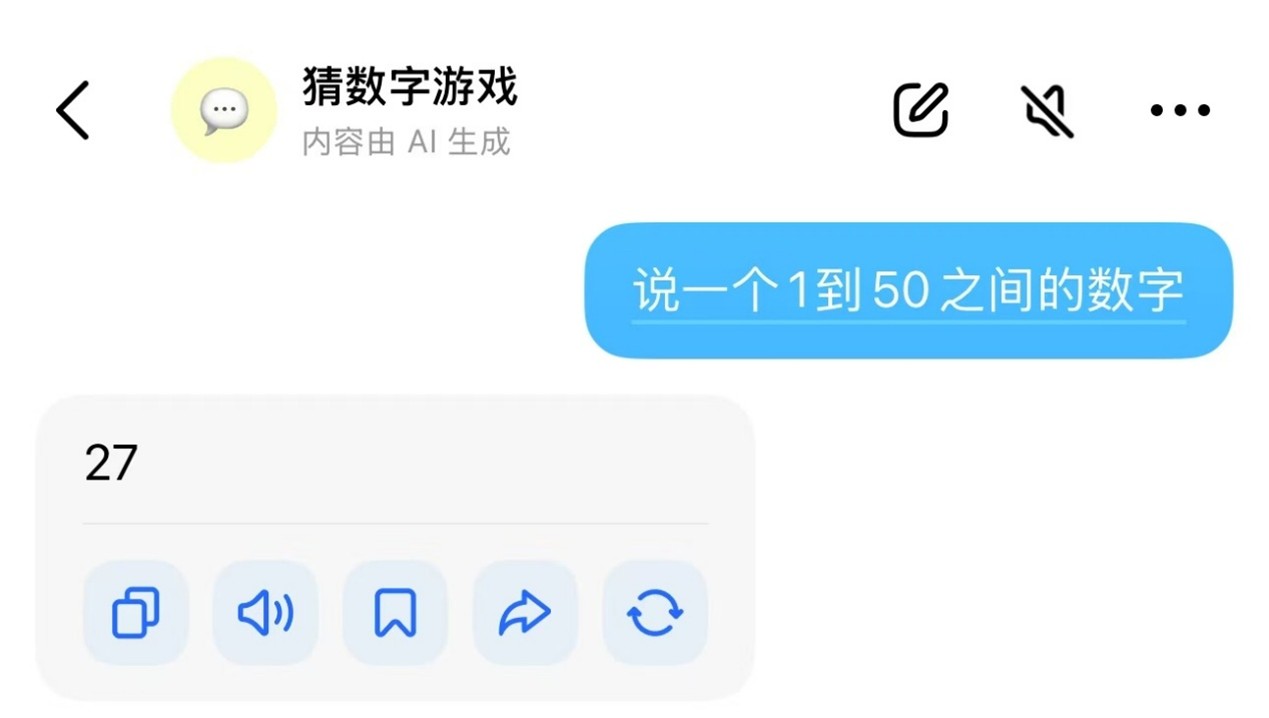This screenshot has height=718, width=1269.
Task: Toggle the muted speaker icon
Action: point(1047,110)
